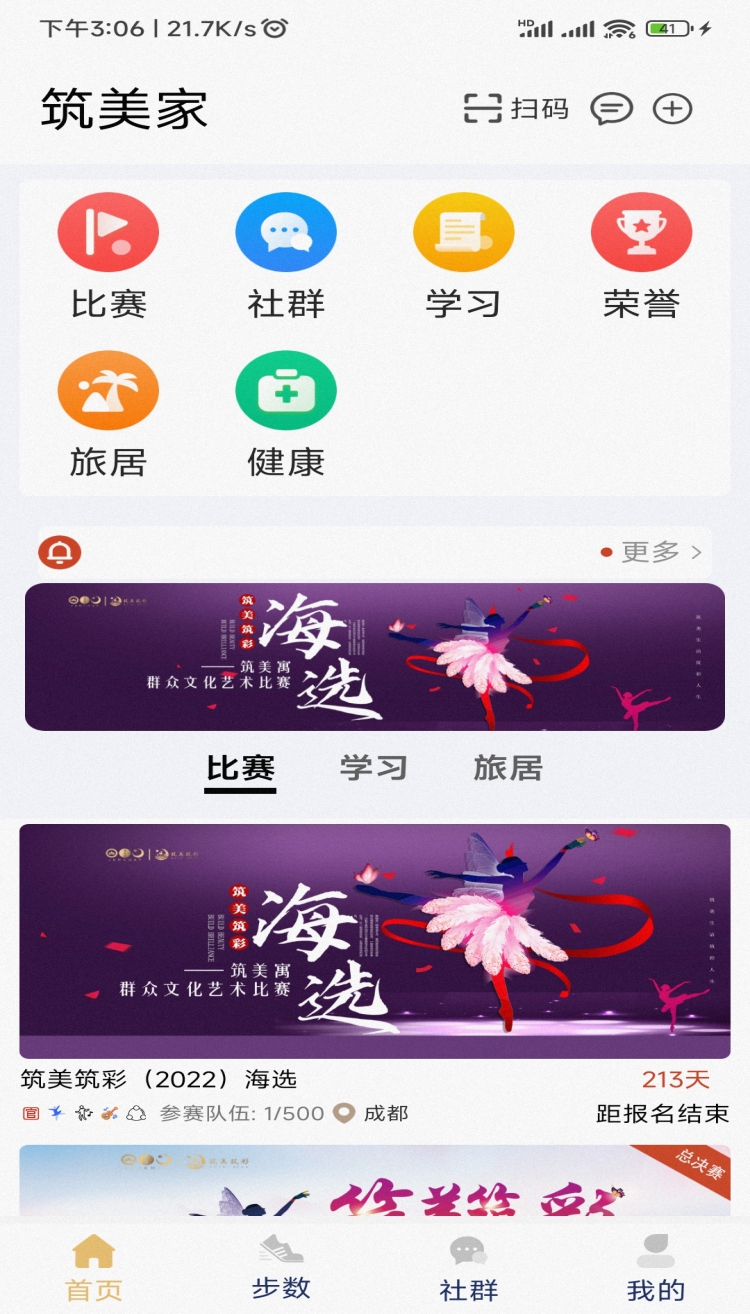Open the 学习 shortcut
The height and width of the screenshot is (1314, 750).
click(x=463, y=255)
